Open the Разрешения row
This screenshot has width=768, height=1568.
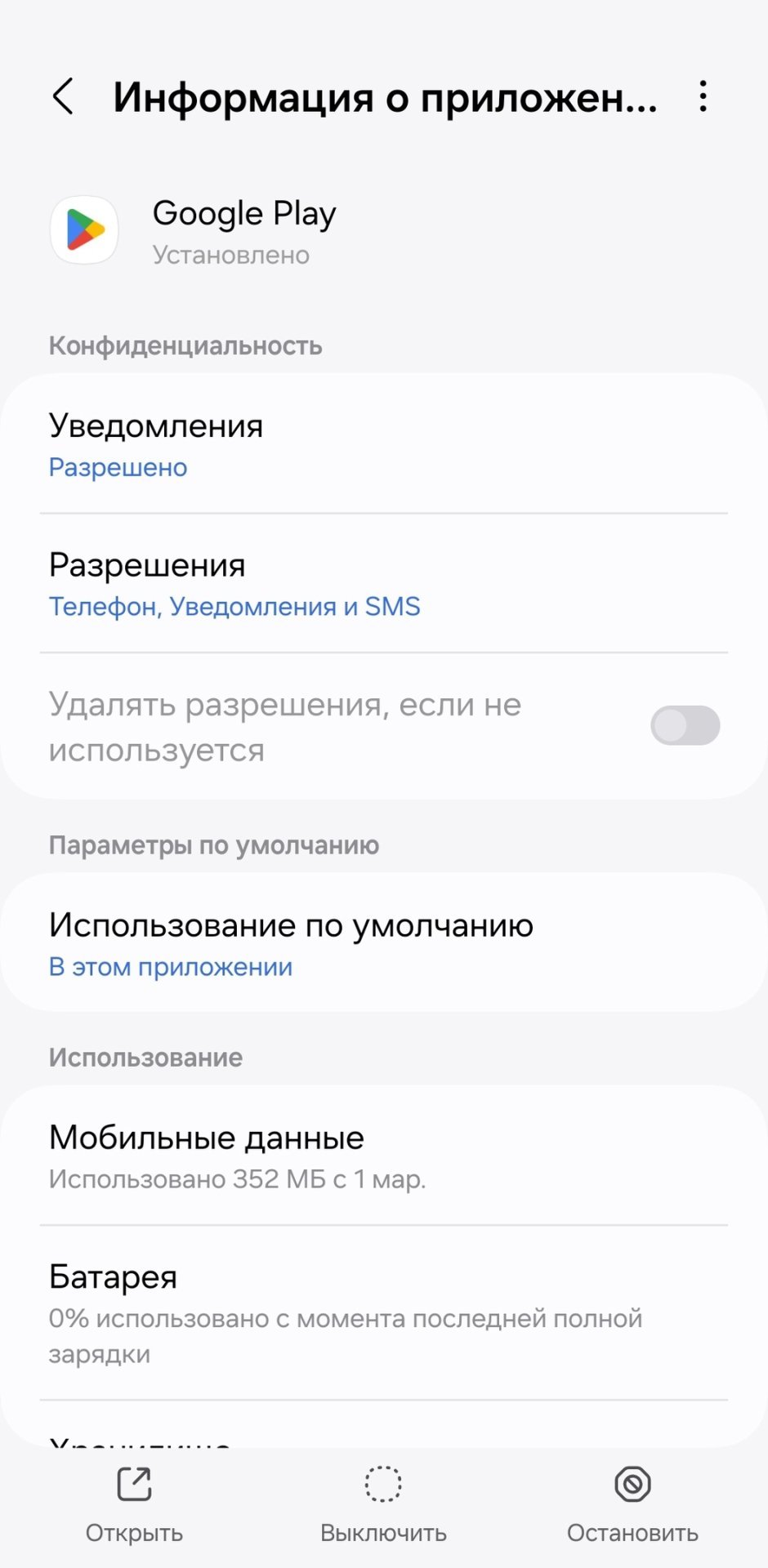384,584
